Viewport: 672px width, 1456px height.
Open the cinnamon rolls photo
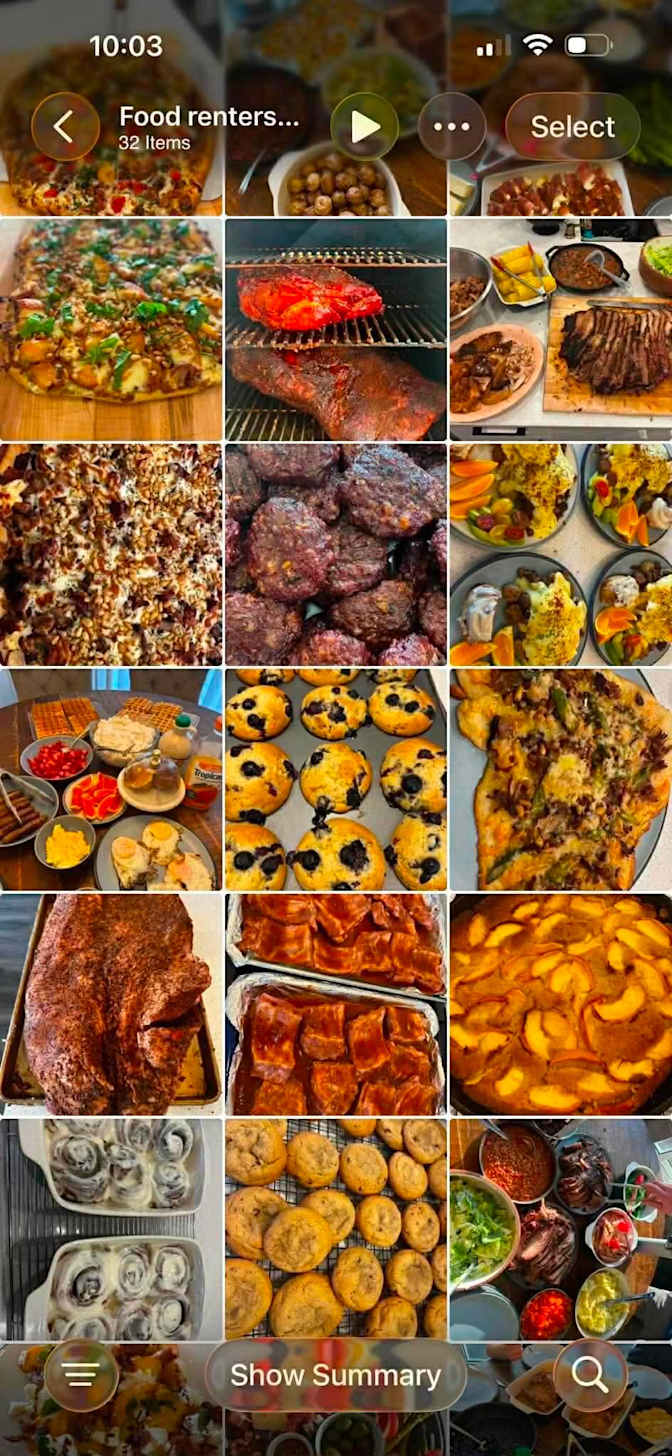111,1229
